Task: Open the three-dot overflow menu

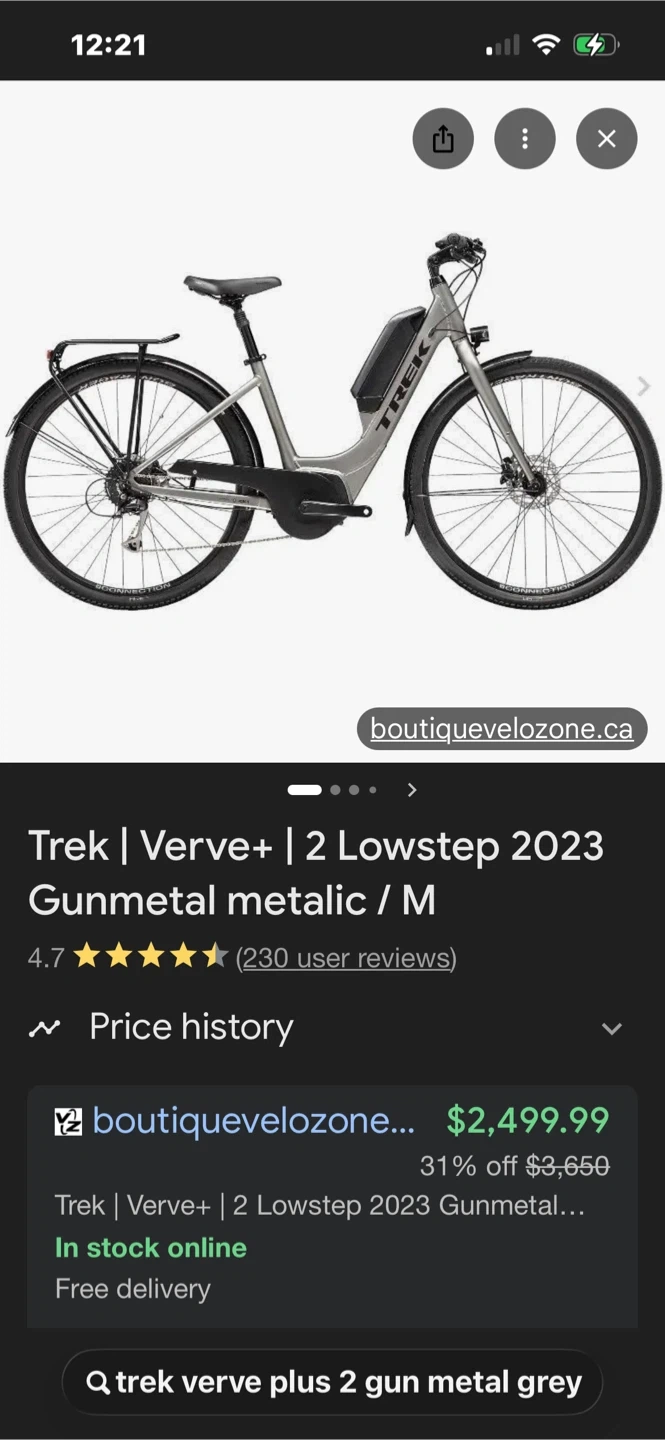Action: point(524,139)
